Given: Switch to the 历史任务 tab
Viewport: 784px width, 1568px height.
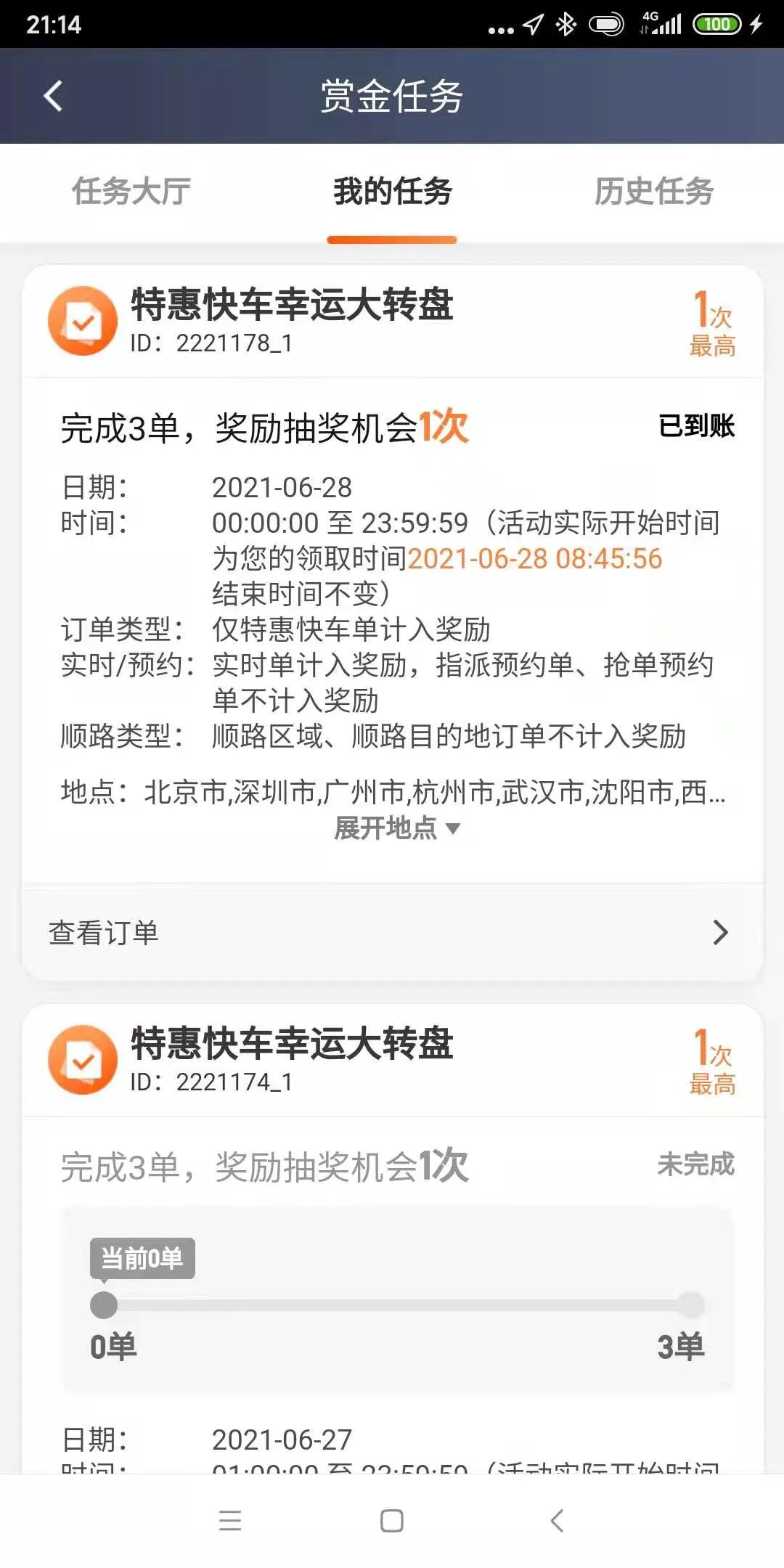Looking at the screenshot, I should pyautogui.click(x=654, y=192).
